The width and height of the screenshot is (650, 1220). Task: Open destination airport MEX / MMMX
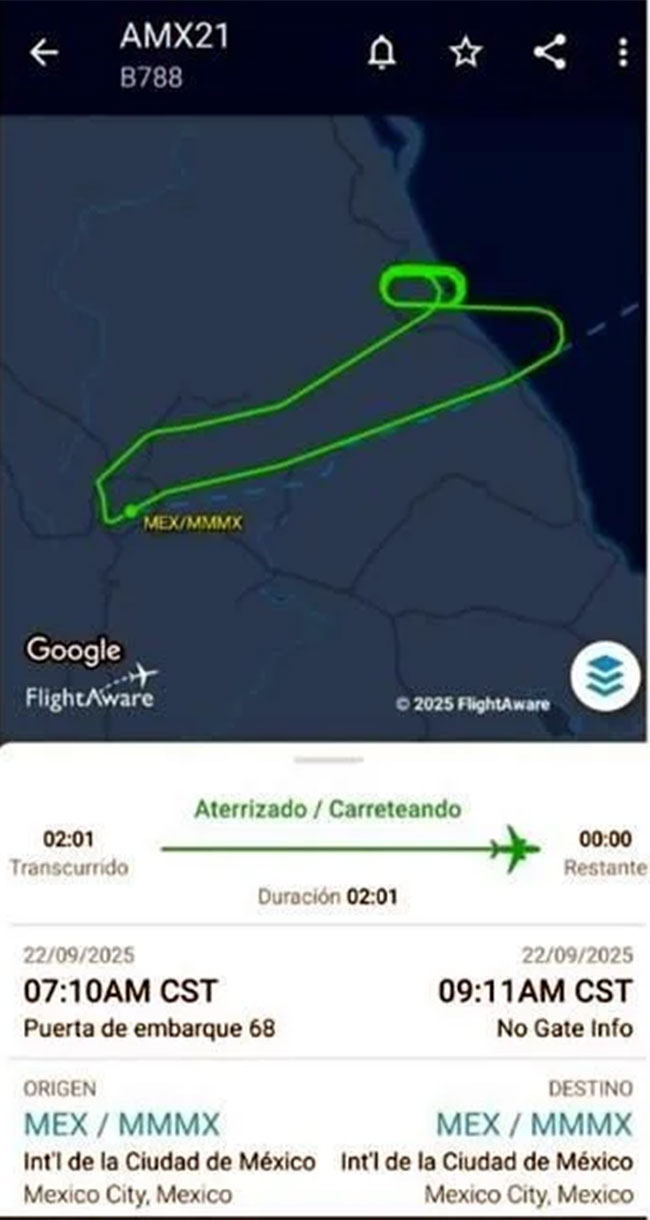(x=535, y=1124)
